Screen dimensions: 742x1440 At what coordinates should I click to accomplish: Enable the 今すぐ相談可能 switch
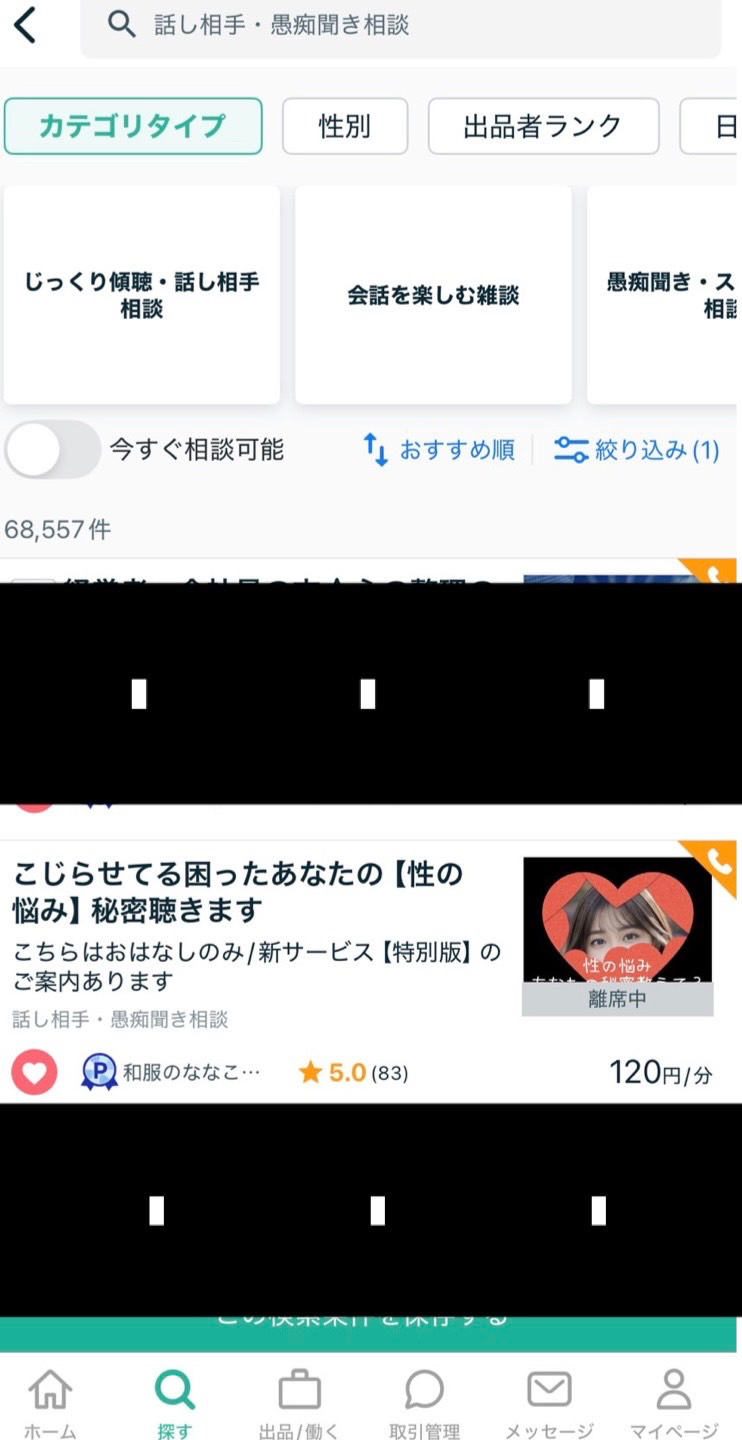coord(52,450)
